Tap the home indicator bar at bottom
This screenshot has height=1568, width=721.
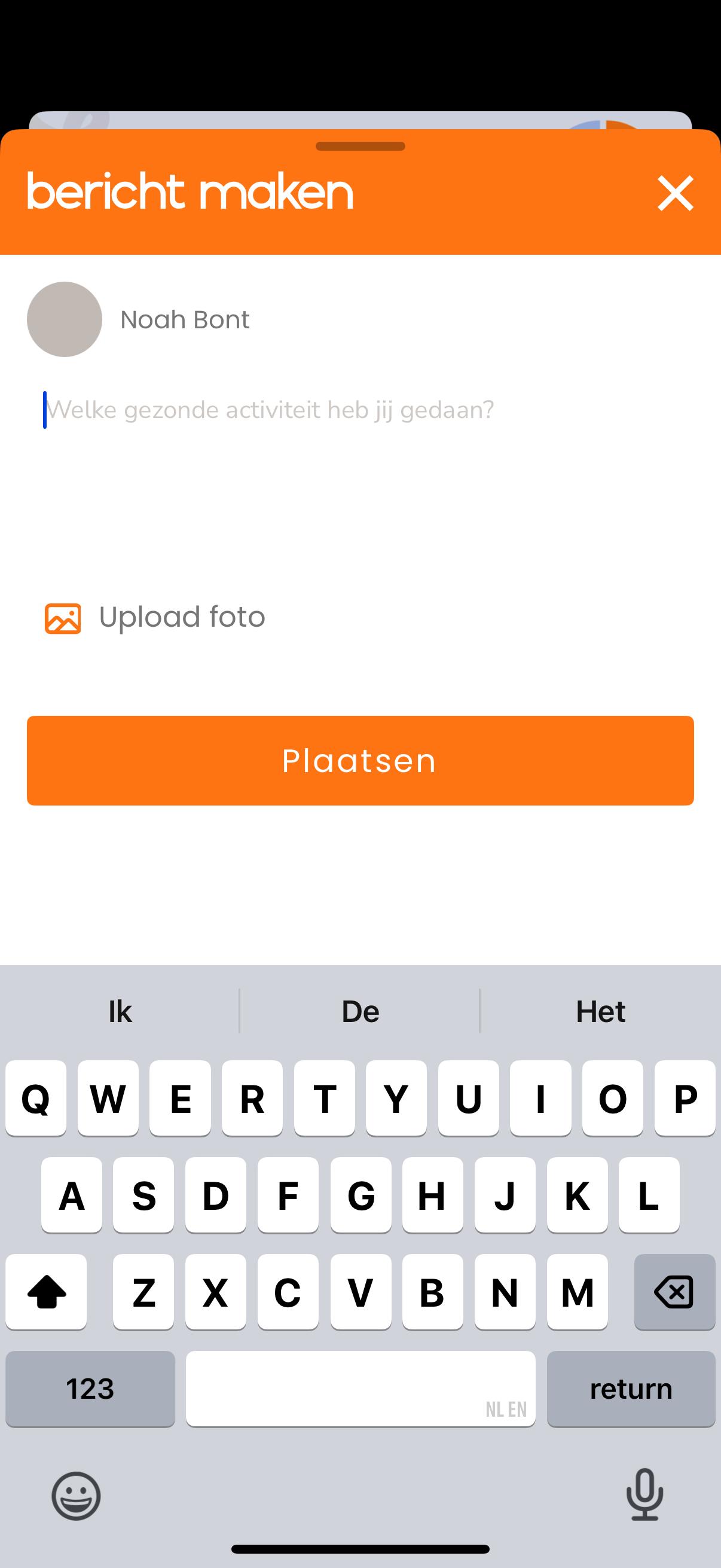(x=360, y=1548)
